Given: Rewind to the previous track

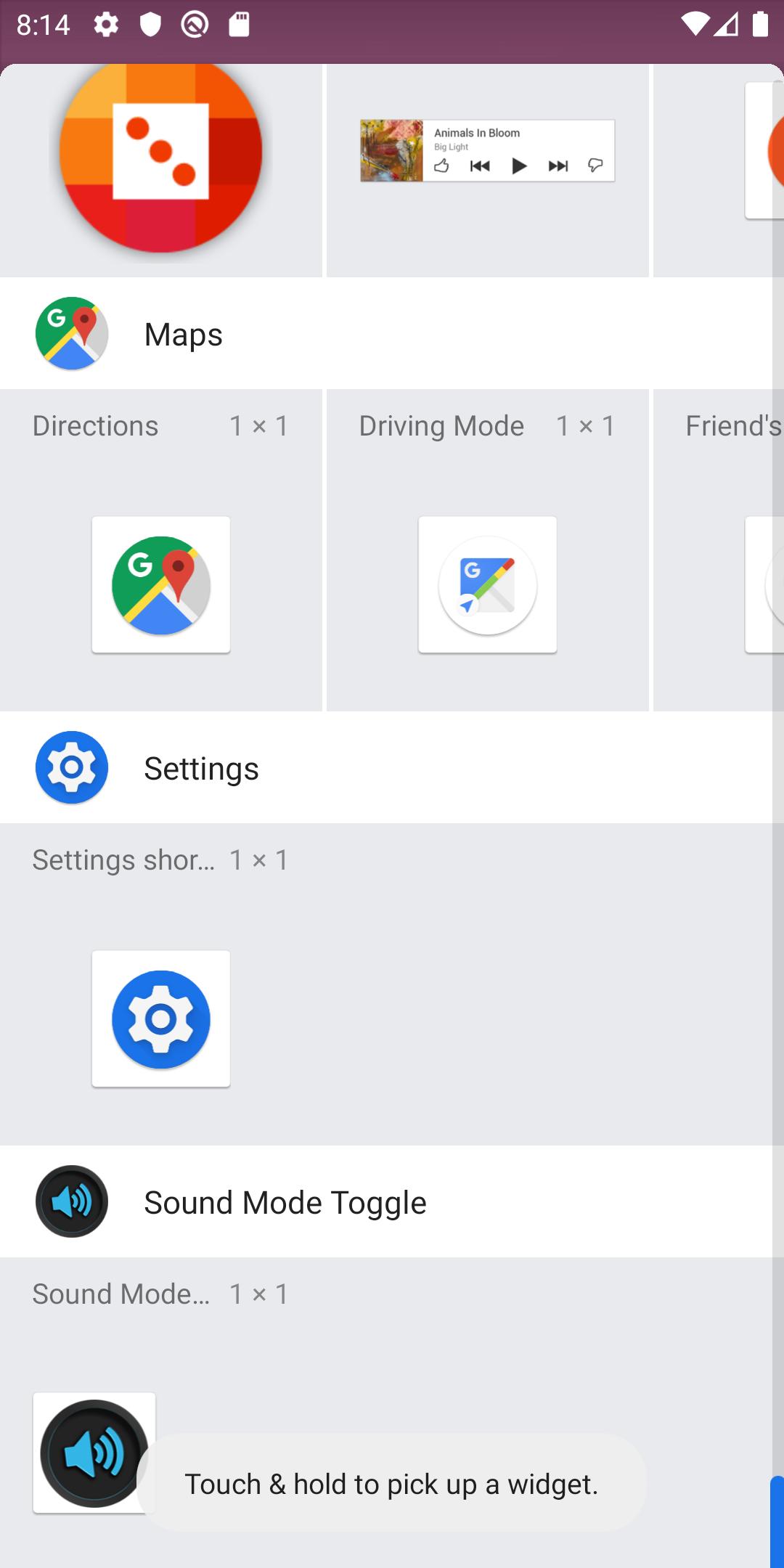Looking at the screenshot, I should [480, 166].
